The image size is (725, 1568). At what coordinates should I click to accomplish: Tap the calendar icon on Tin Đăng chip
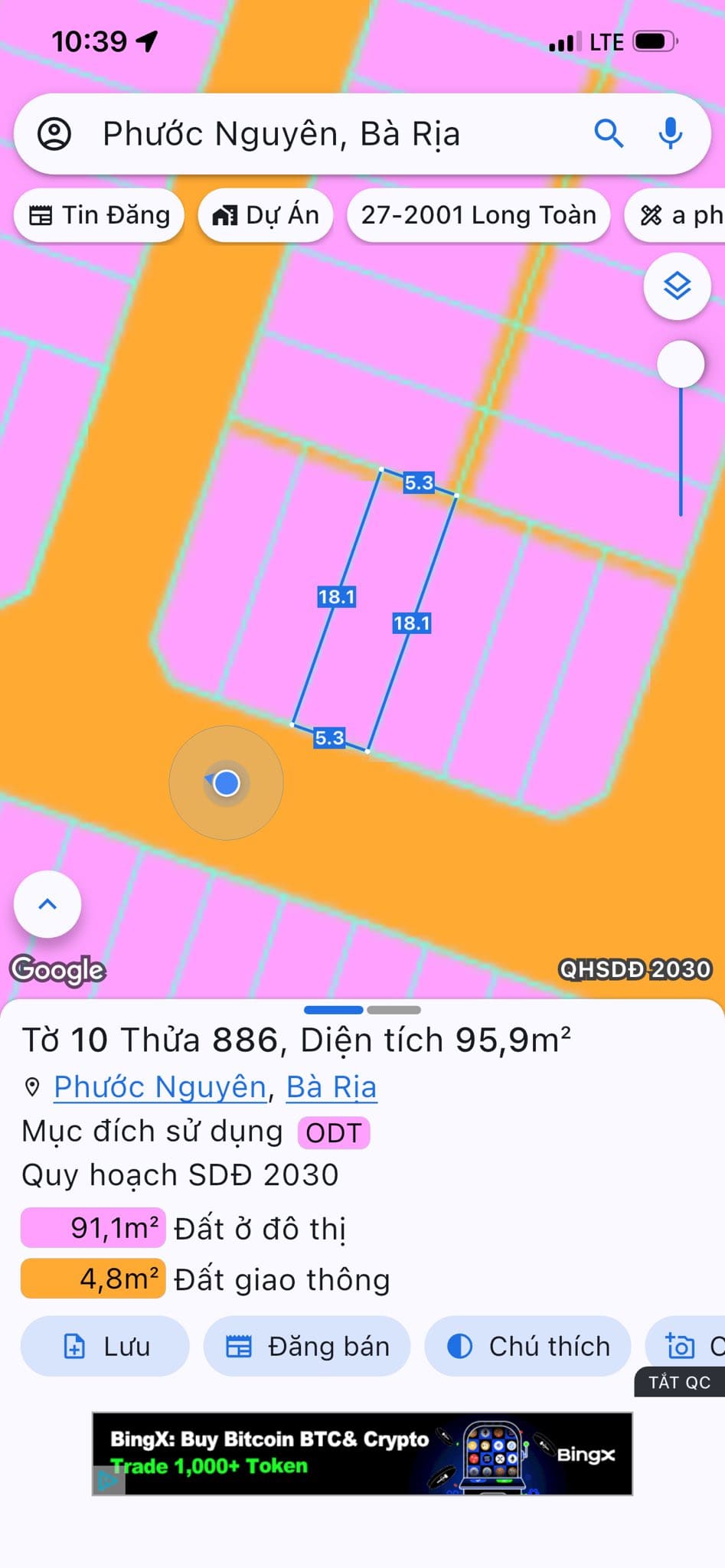[x=41, y=215]
